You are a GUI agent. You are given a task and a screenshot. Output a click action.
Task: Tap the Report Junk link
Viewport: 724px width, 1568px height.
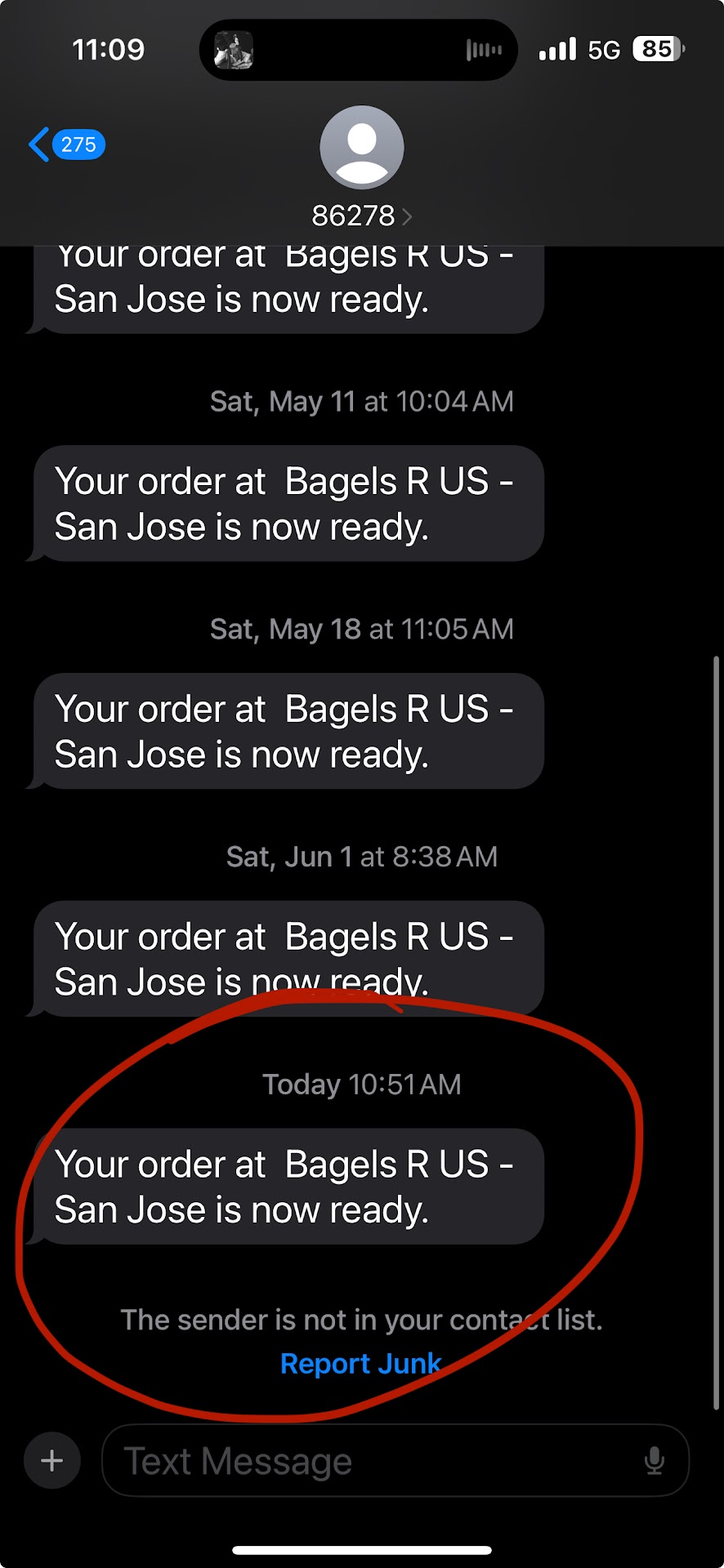pyautogui.click(x=360, y=1363)
